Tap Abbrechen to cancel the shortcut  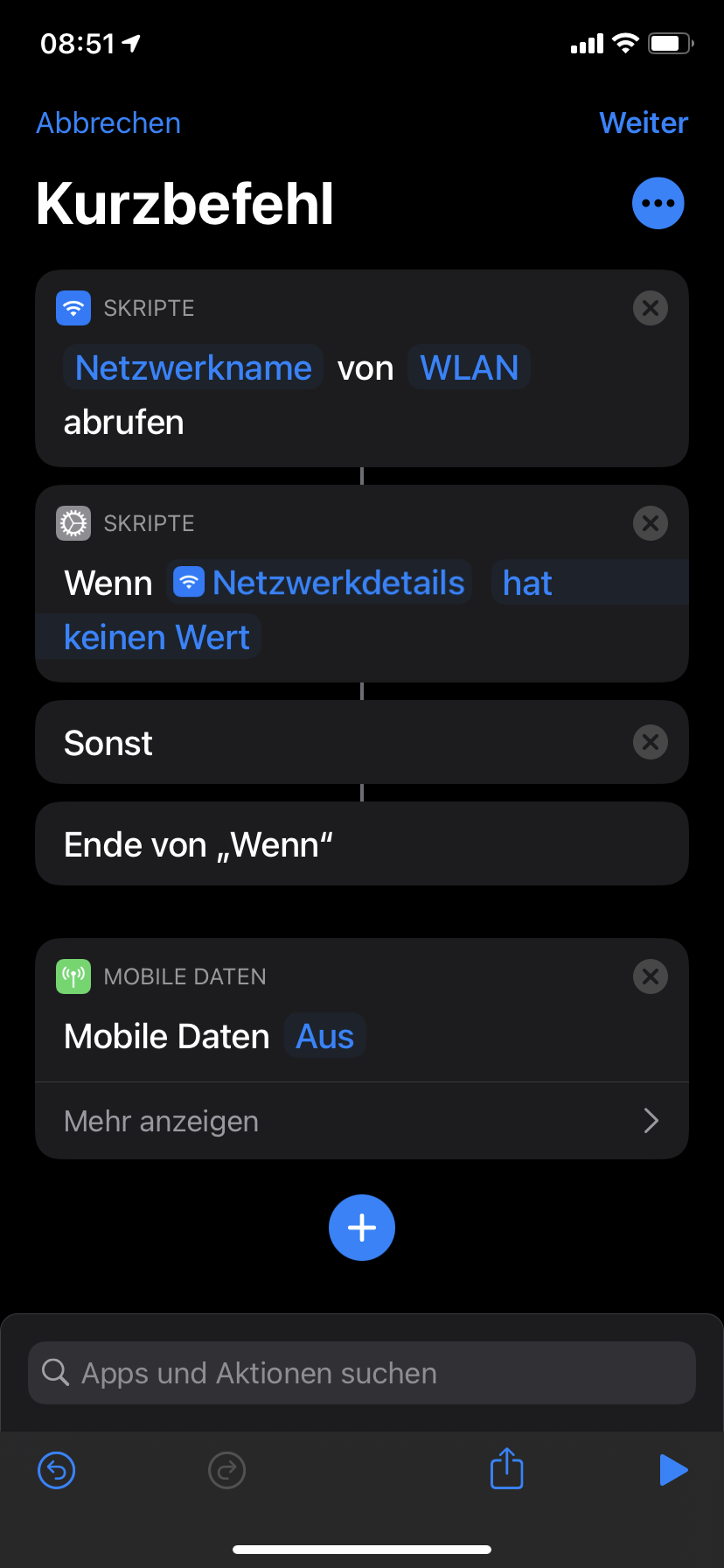(108, 123)
